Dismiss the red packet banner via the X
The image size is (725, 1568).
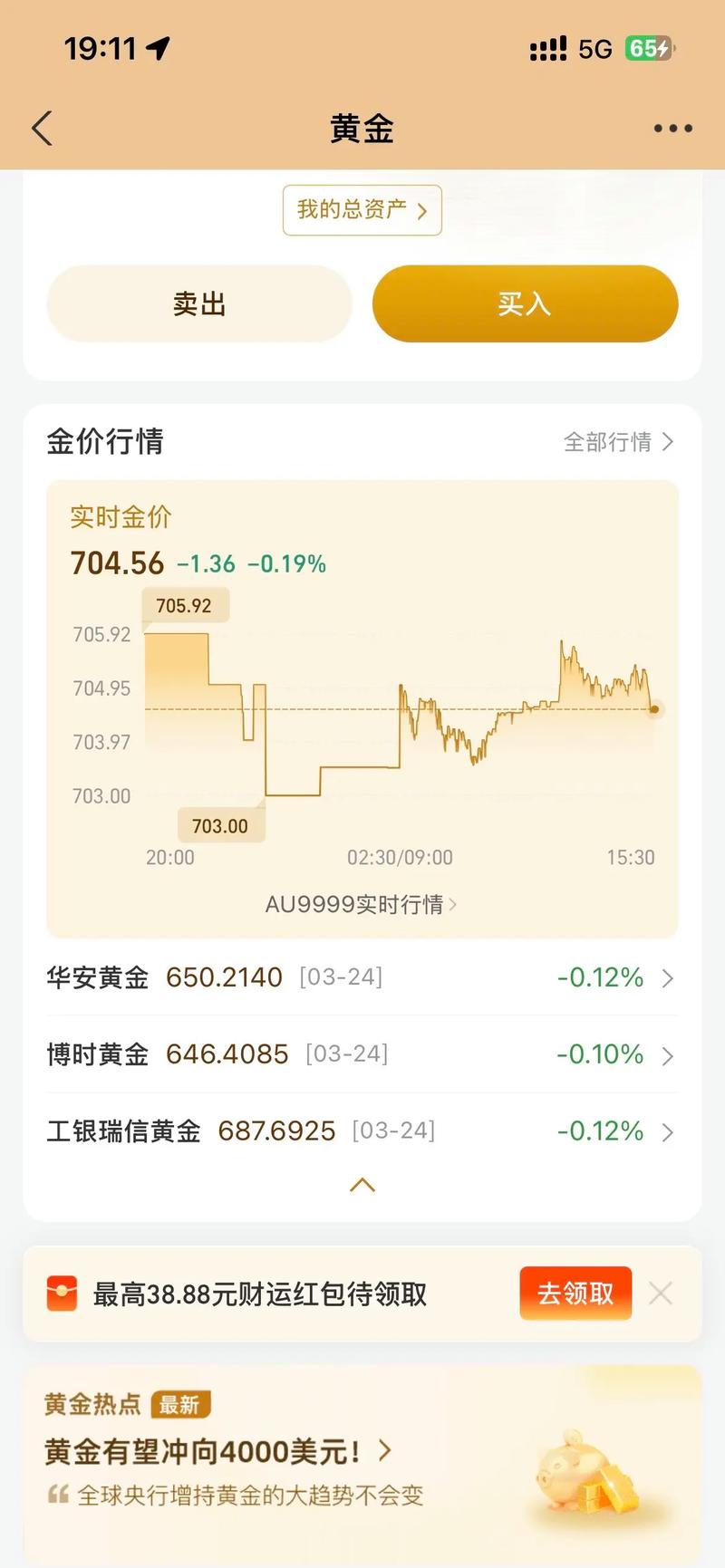pyautogui.click(x=661, y=1293)
